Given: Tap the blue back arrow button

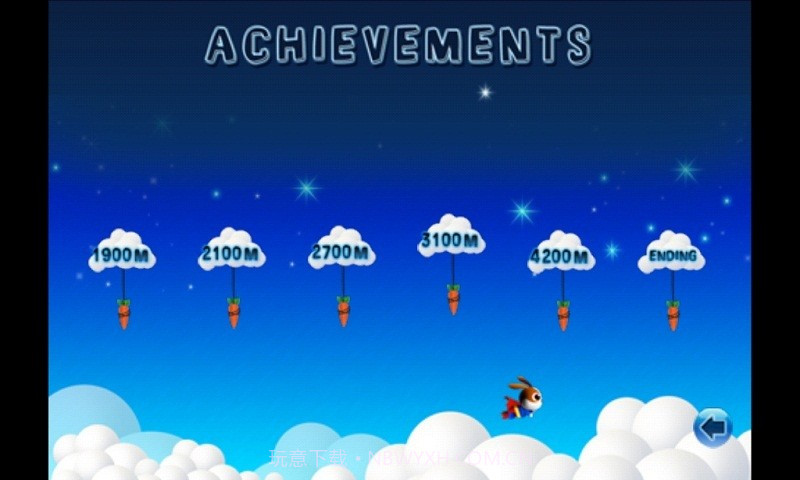Looking at the screenshot, I should (x=712, y=428).
